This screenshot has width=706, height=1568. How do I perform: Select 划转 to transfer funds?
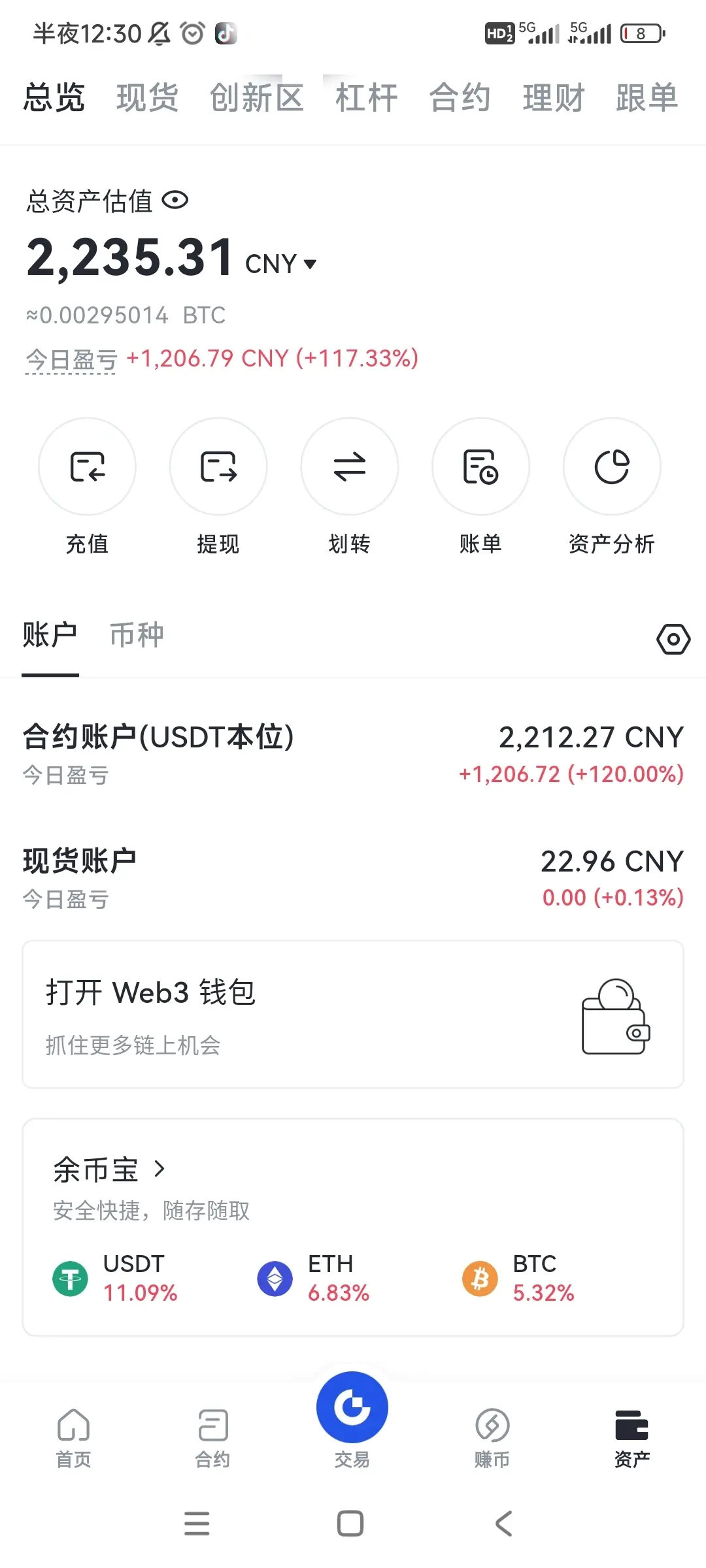tap(350, 466)
